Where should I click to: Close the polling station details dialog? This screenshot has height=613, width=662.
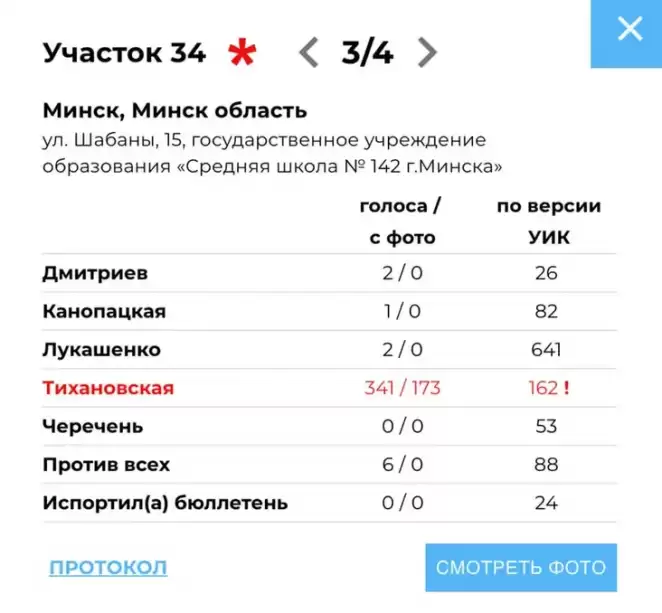[x=629, y=31]
